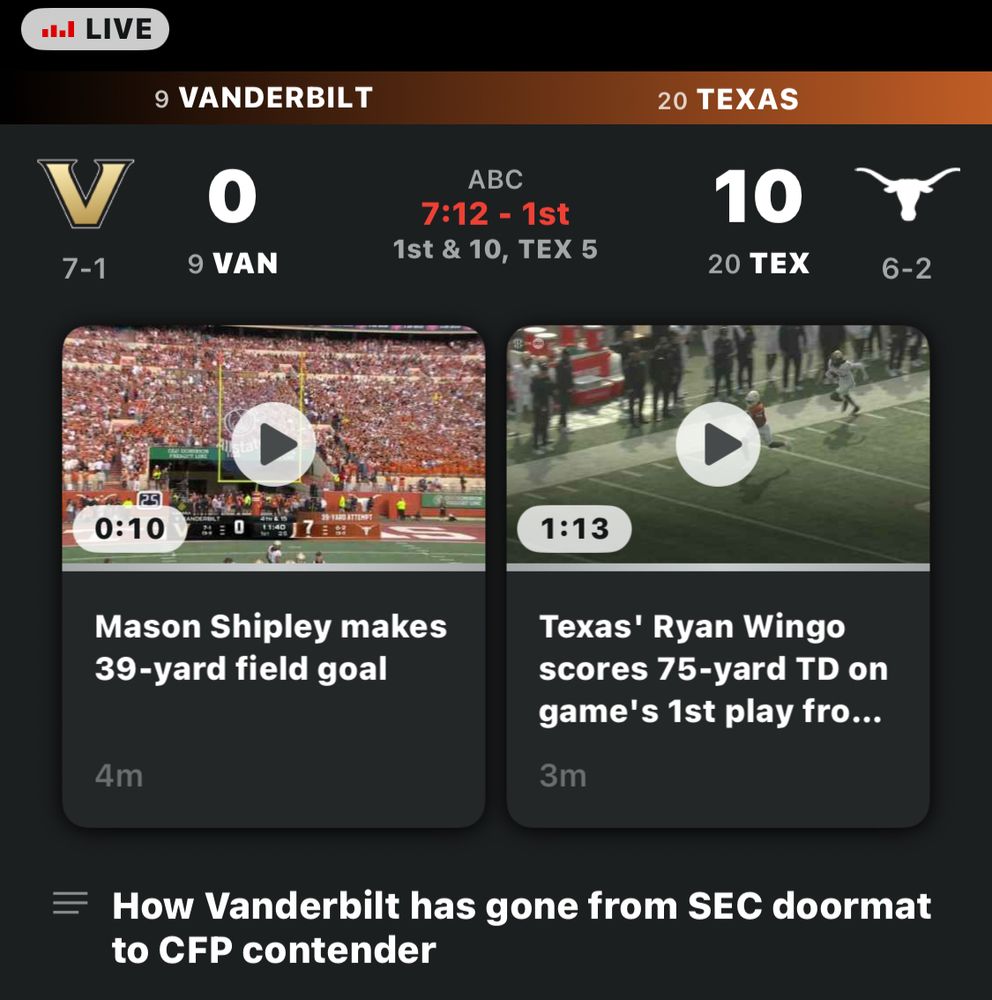
Task: Play the Ryan Wingo 75-yard TD video
Action: pyautogui.click(x=717, y=446)
